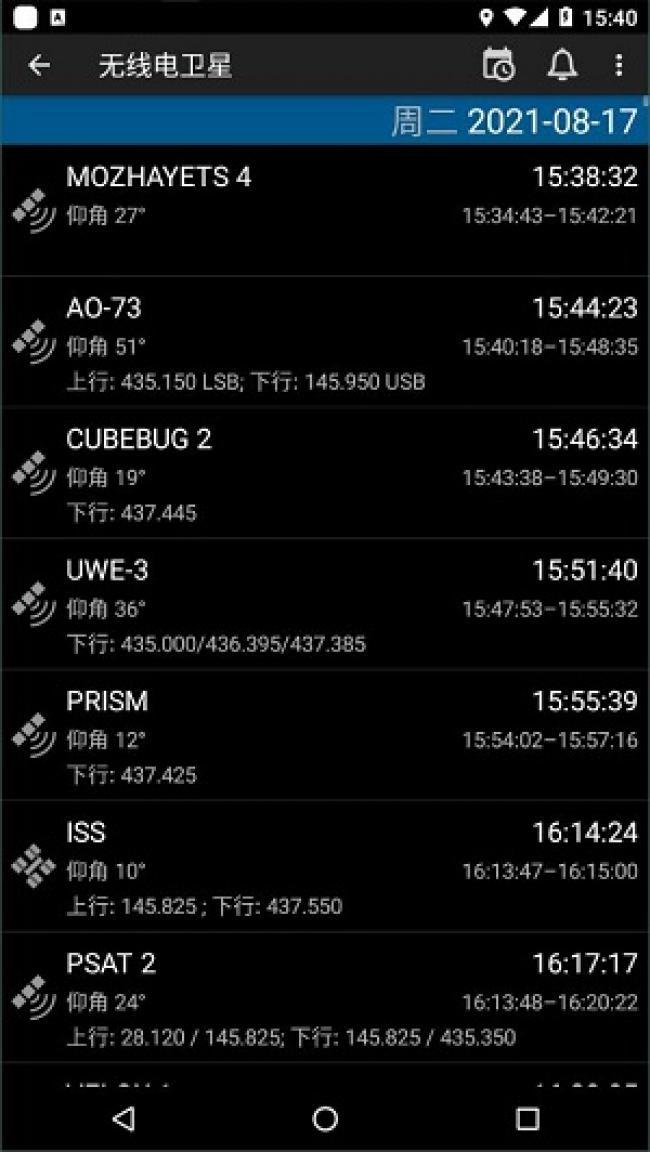Image resolution: width=650 pixels, height=1152 pixels.
Task: Open the PRISM satellite pass
Action: click(x=325, y=735)
